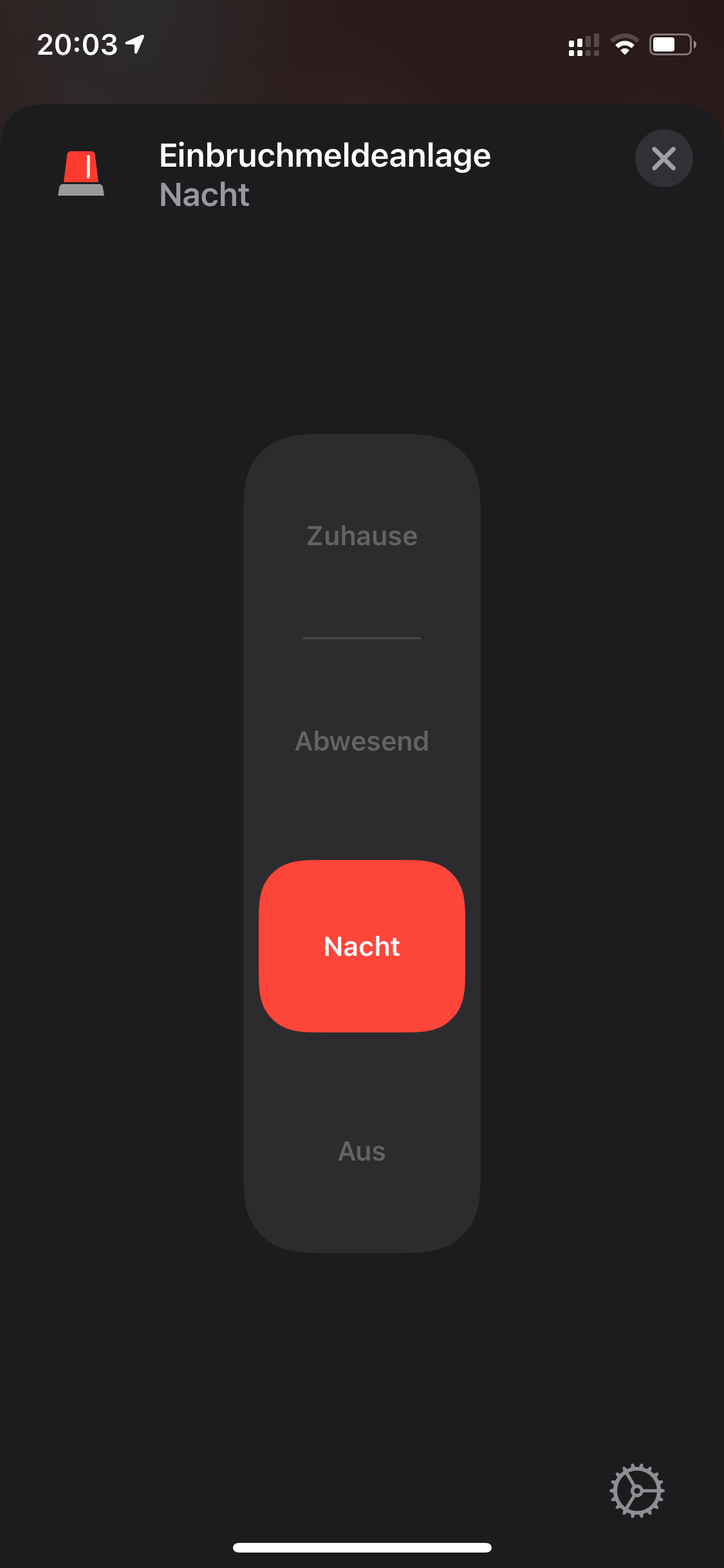The height and width of the screenshot is (1568, 724).
Task: Switch the alarm to Aus
Action: coord(362,1151)
